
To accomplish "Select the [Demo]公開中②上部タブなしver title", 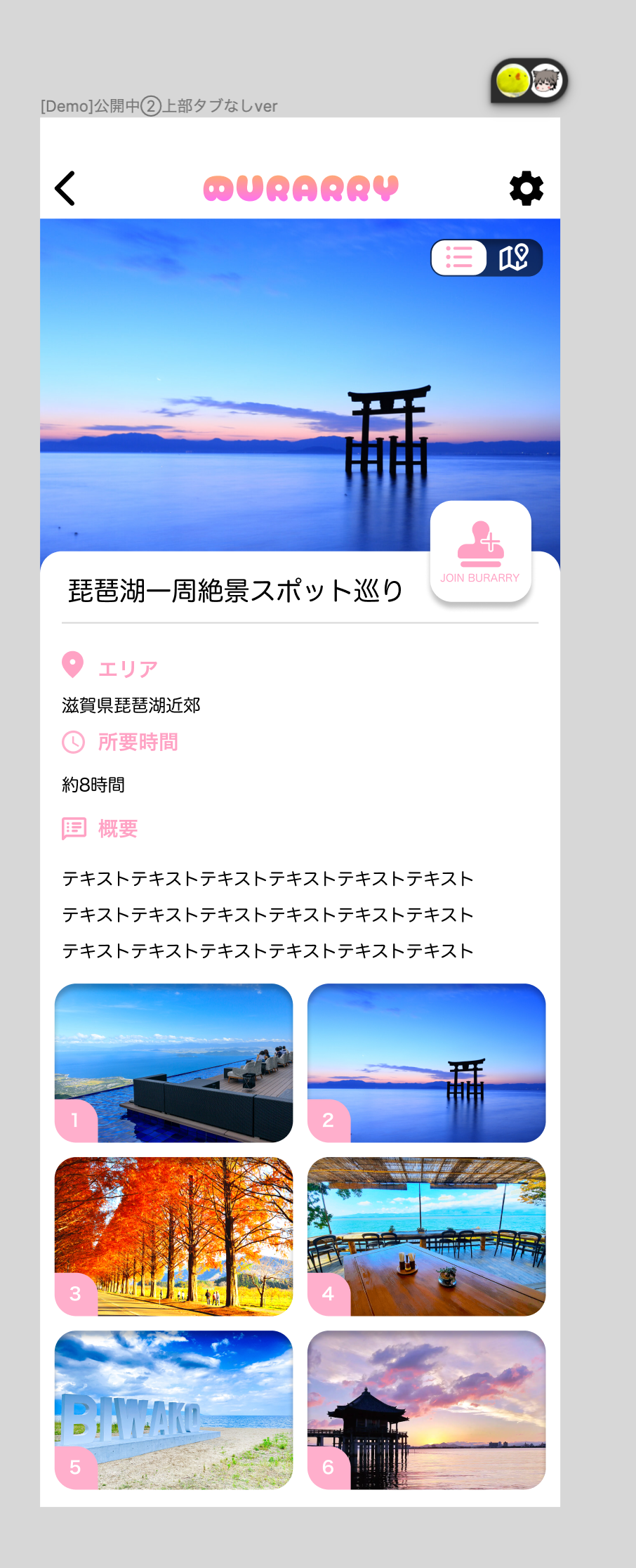I will (158, 106).
